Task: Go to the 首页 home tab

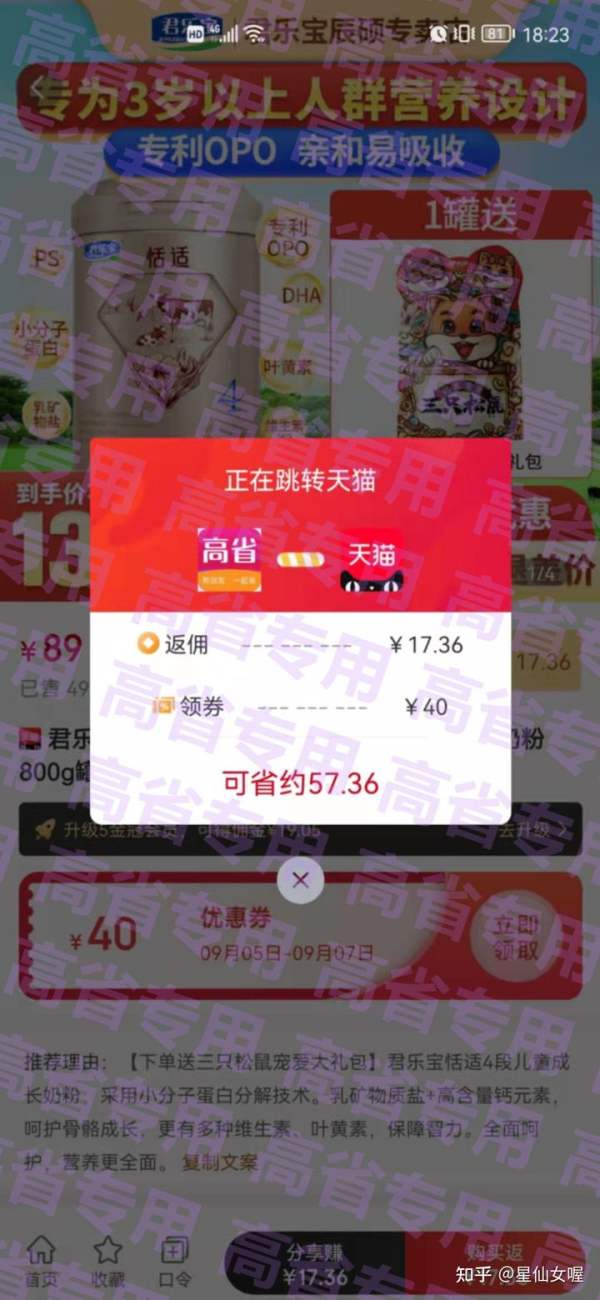Action: click(41, 1261)
